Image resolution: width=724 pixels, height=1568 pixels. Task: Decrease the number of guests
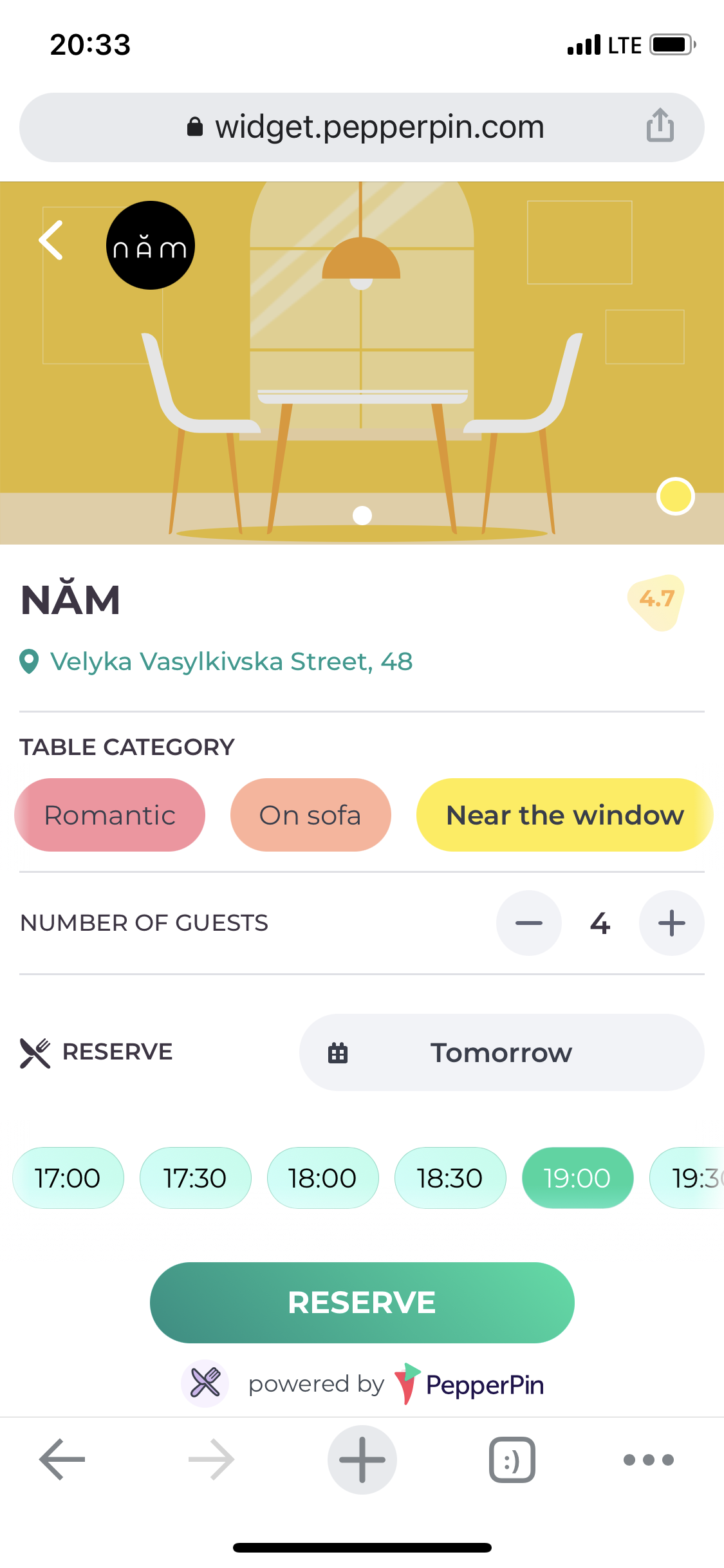tap(528, 923)
